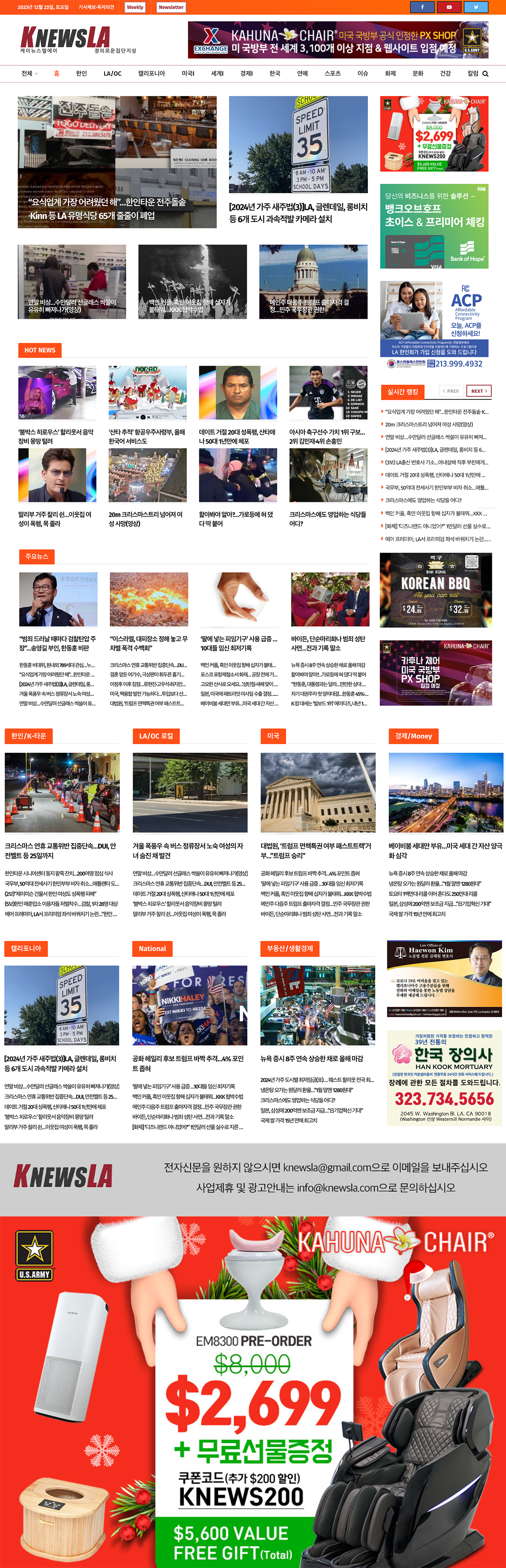
Task: Read the Speed Limit 35 camera article
Action: tap(298, 213)
